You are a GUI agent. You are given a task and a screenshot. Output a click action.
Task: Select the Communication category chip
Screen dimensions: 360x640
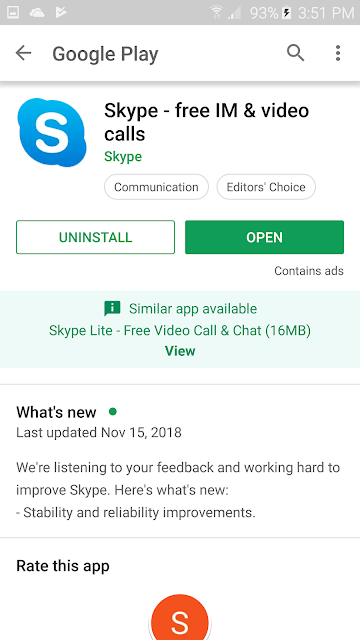pyautogui.click(x=156, y=187)
